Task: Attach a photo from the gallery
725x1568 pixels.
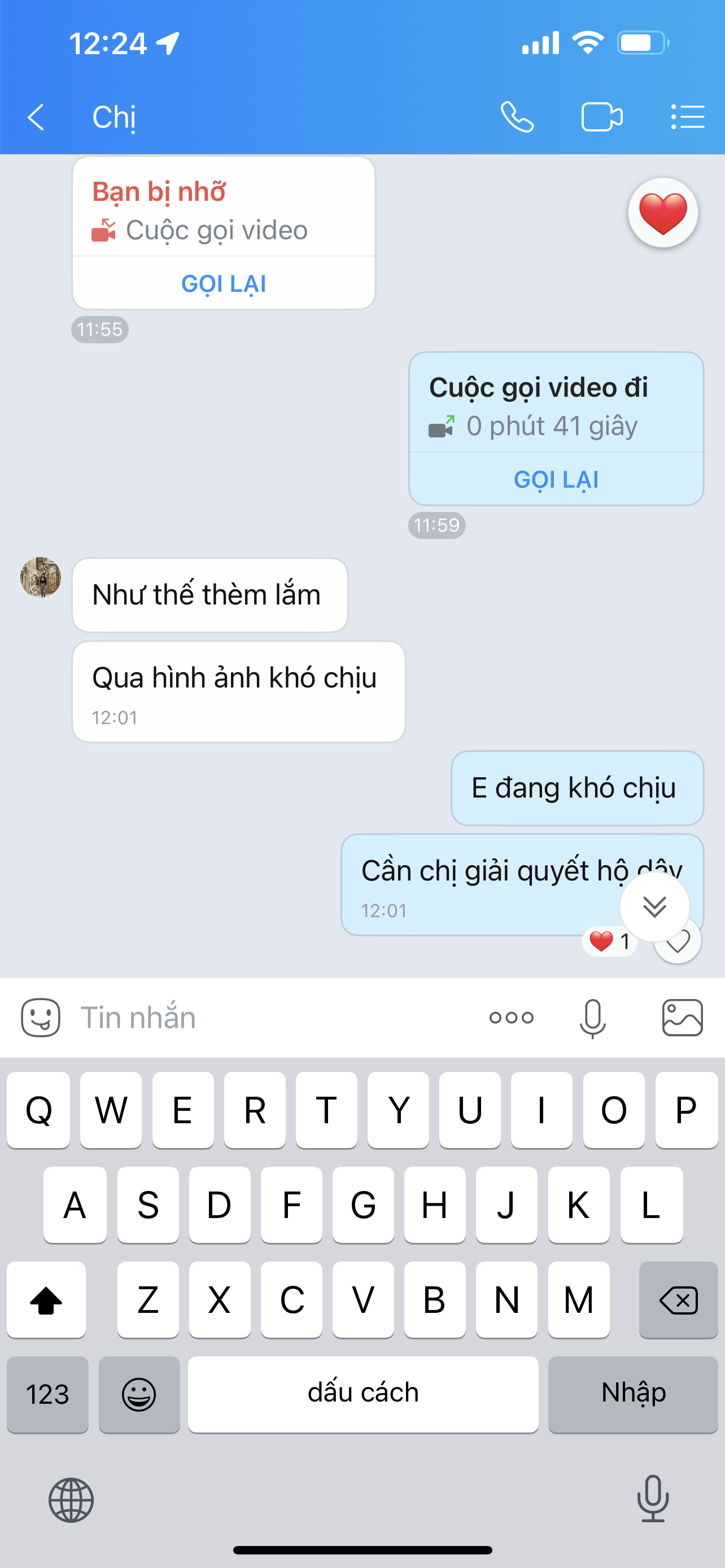Action: pyautogui.click(x=682, y=1017)
